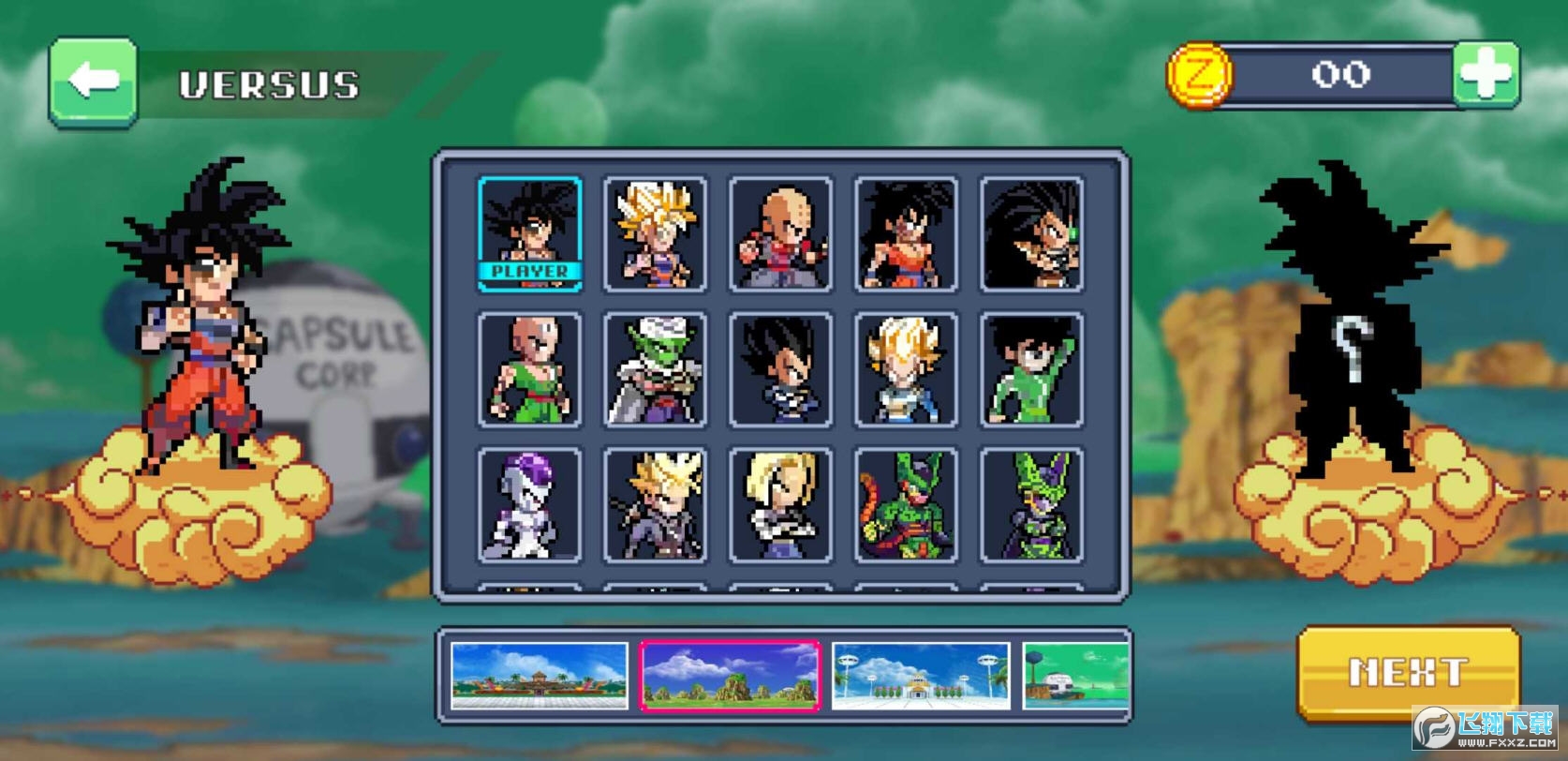Pick the green sky stage thumbnail
1568x761 pixels.
(1075, 676)
